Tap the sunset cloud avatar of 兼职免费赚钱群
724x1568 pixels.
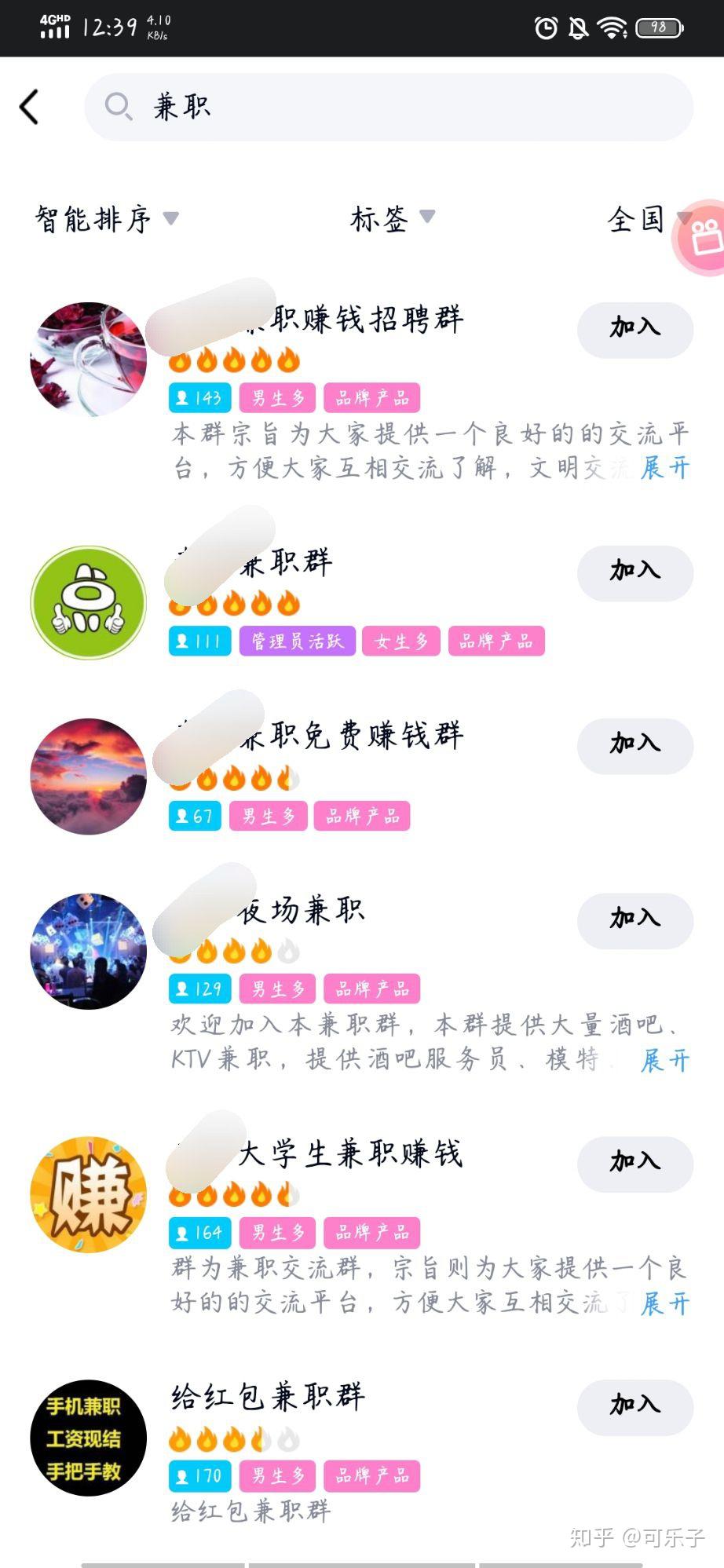(x=88, y=776)
